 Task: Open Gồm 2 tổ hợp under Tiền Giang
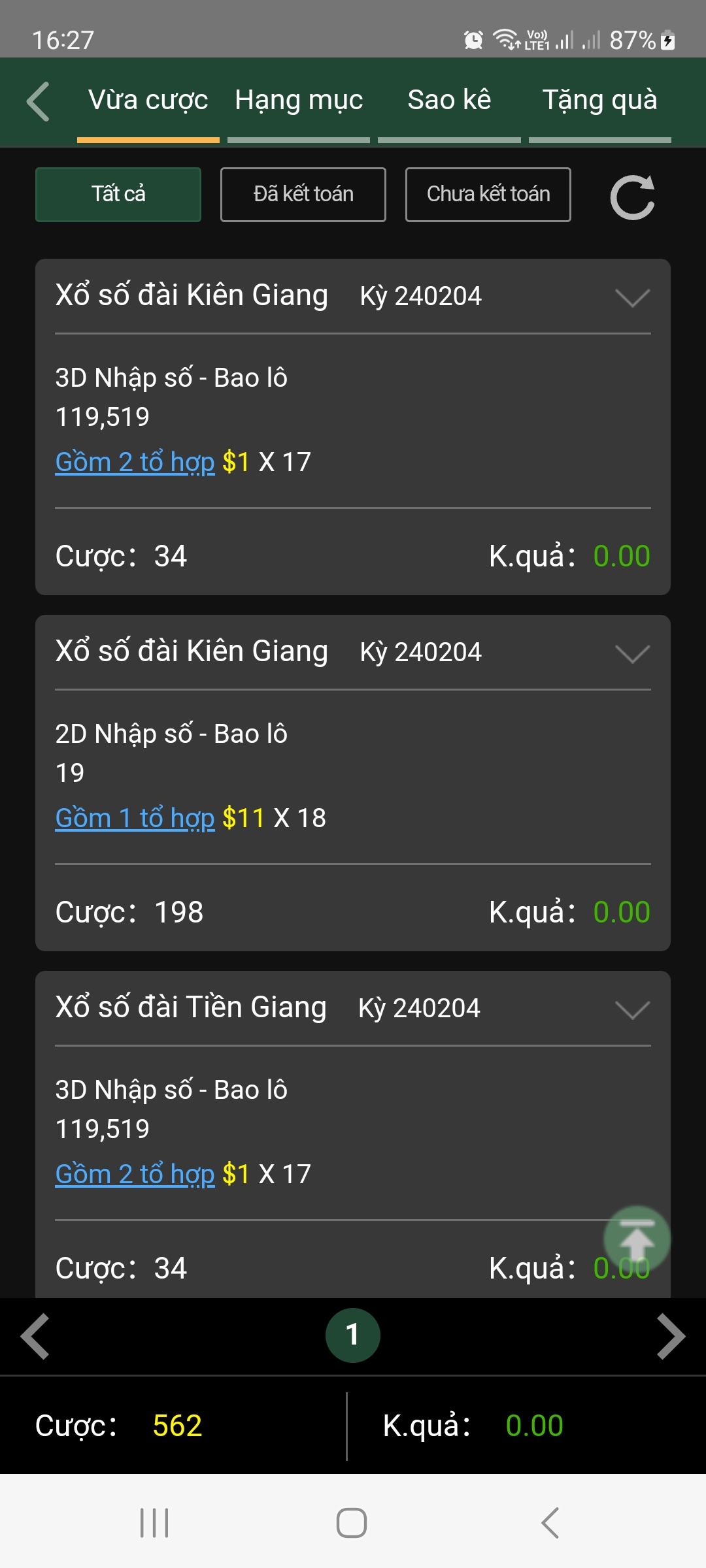(135, 1174)
